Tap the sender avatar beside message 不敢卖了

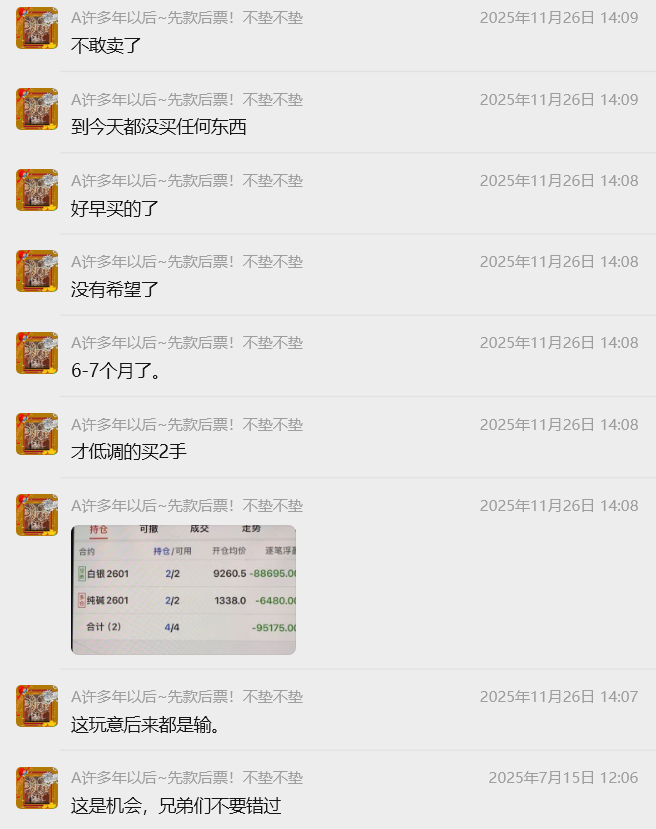coord(37,28)
